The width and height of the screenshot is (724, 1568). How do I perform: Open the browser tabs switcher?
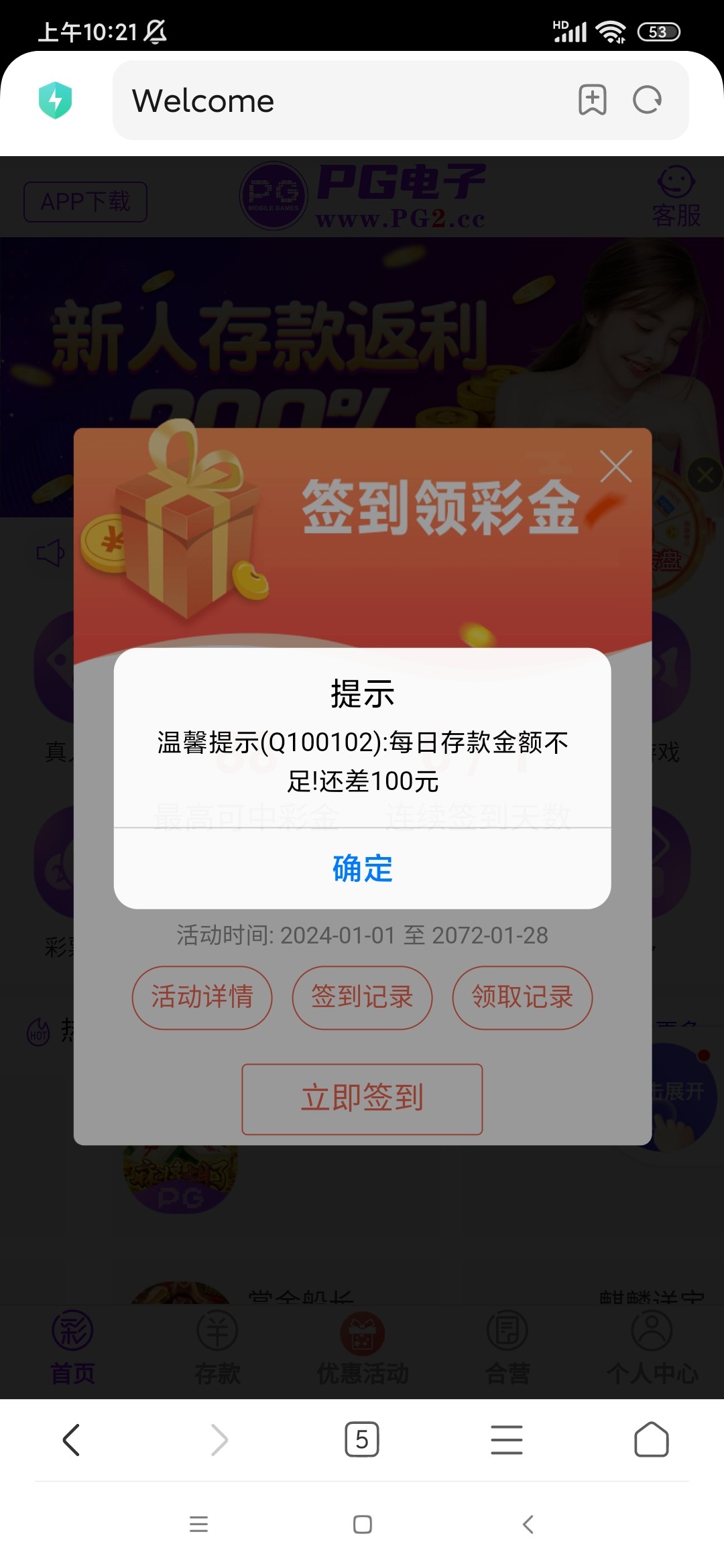pyautogui.click(x=362, y=1439)
